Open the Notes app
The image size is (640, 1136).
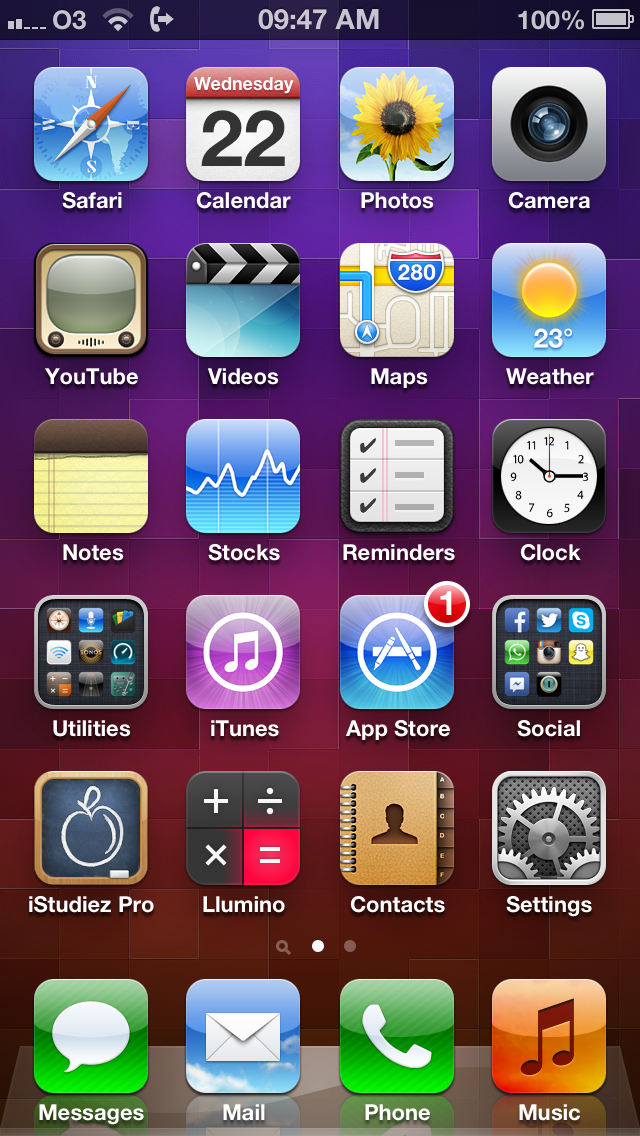(91, 476)
